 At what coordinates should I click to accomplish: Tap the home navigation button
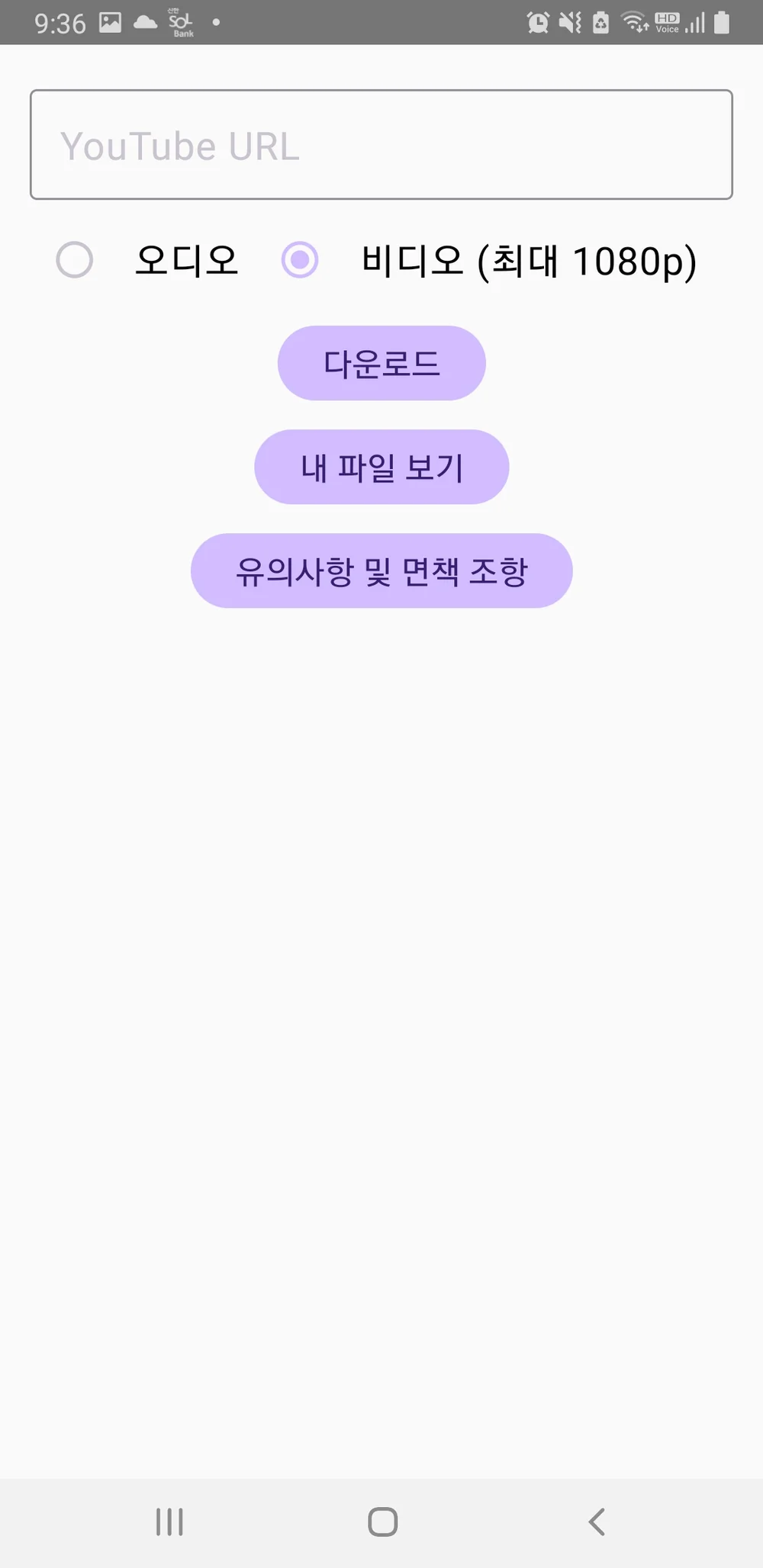pos(381,1521)
